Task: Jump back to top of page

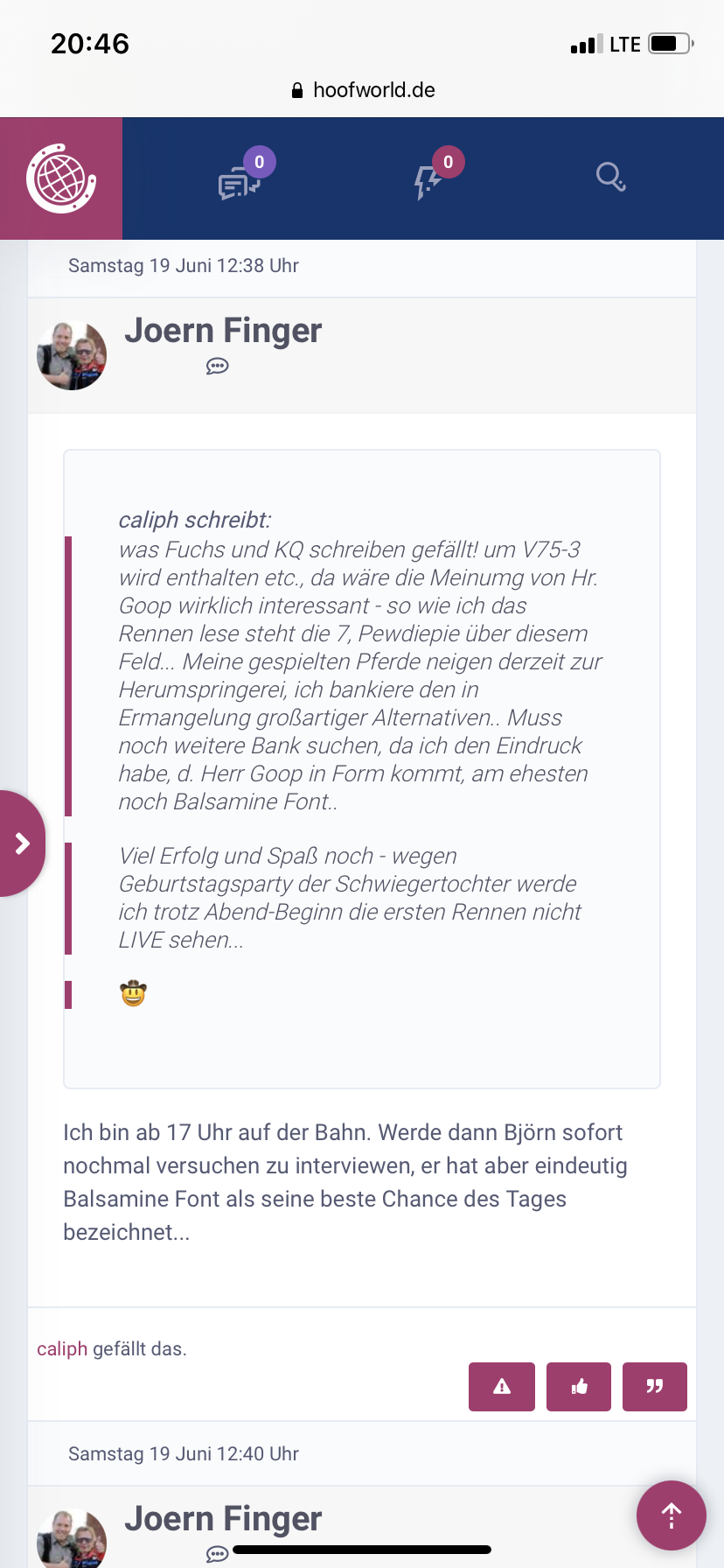Action: coord(672,1515)
